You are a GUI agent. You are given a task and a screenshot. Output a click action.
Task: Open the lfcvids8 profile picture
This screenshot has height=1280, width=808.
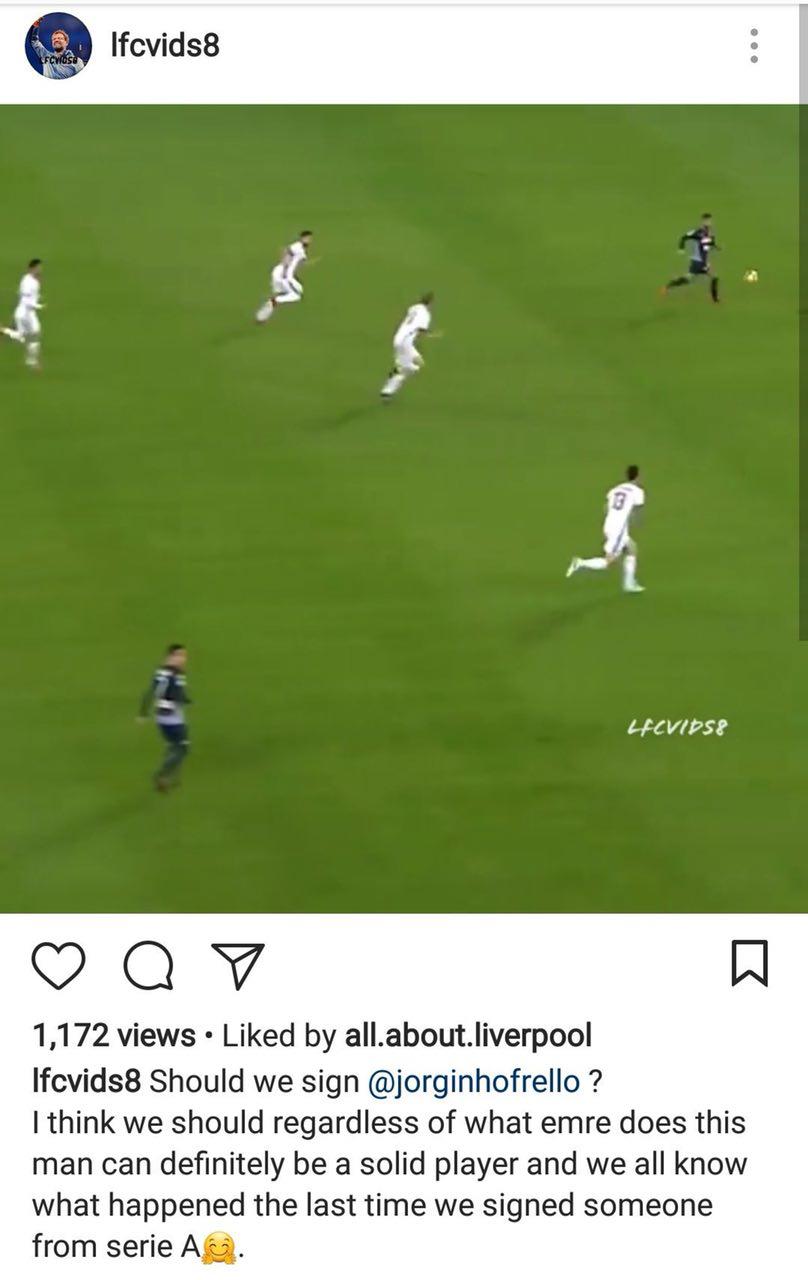coord(57,46)
